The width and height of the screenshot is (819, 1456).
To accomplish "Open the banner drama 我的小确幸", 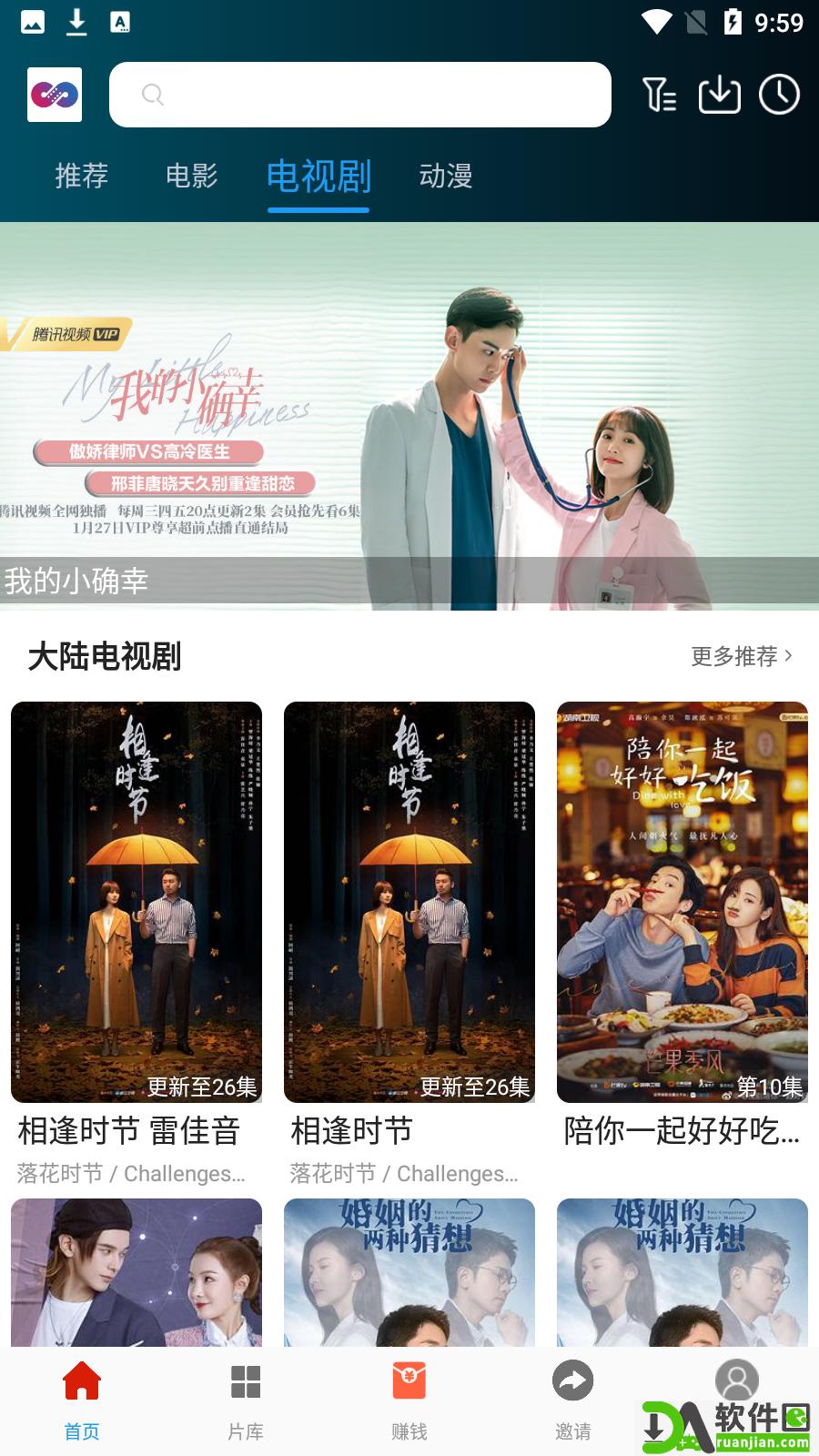I will tap(409, 419).
